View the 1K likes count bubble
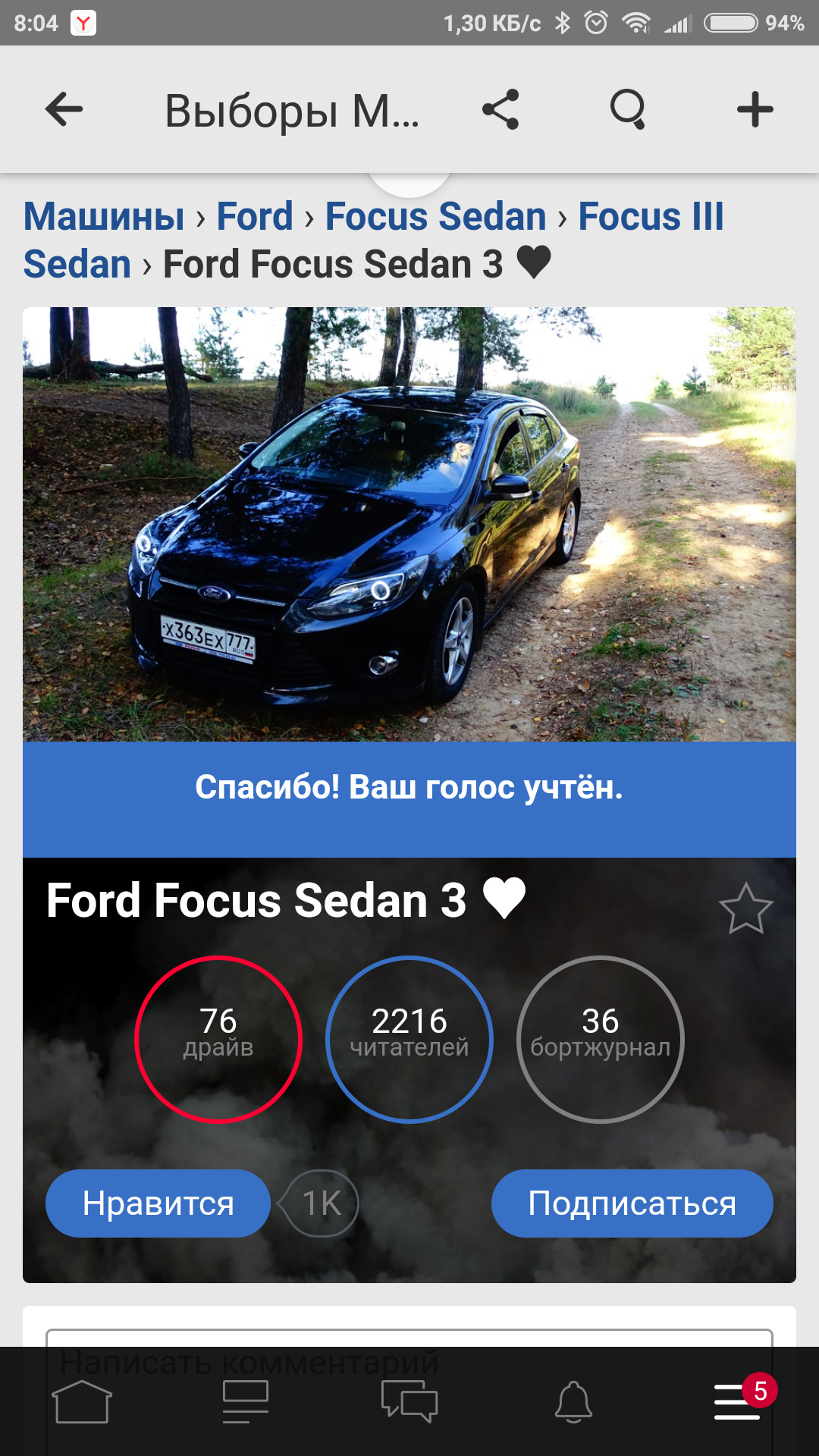This screenshot has height=1456, width=819. pos(321,1203)
